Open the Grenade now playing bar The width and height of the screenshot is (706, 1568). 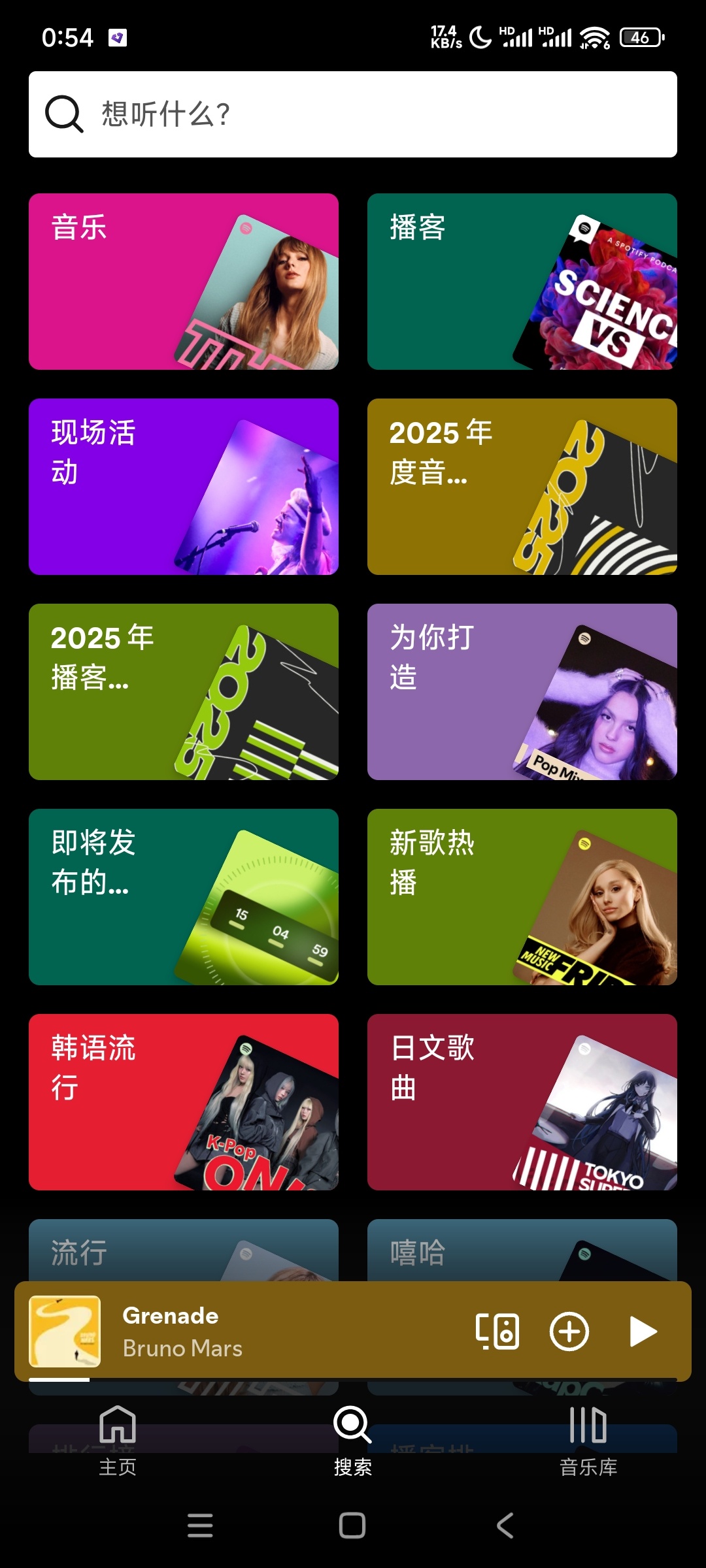pos(261,1331)
